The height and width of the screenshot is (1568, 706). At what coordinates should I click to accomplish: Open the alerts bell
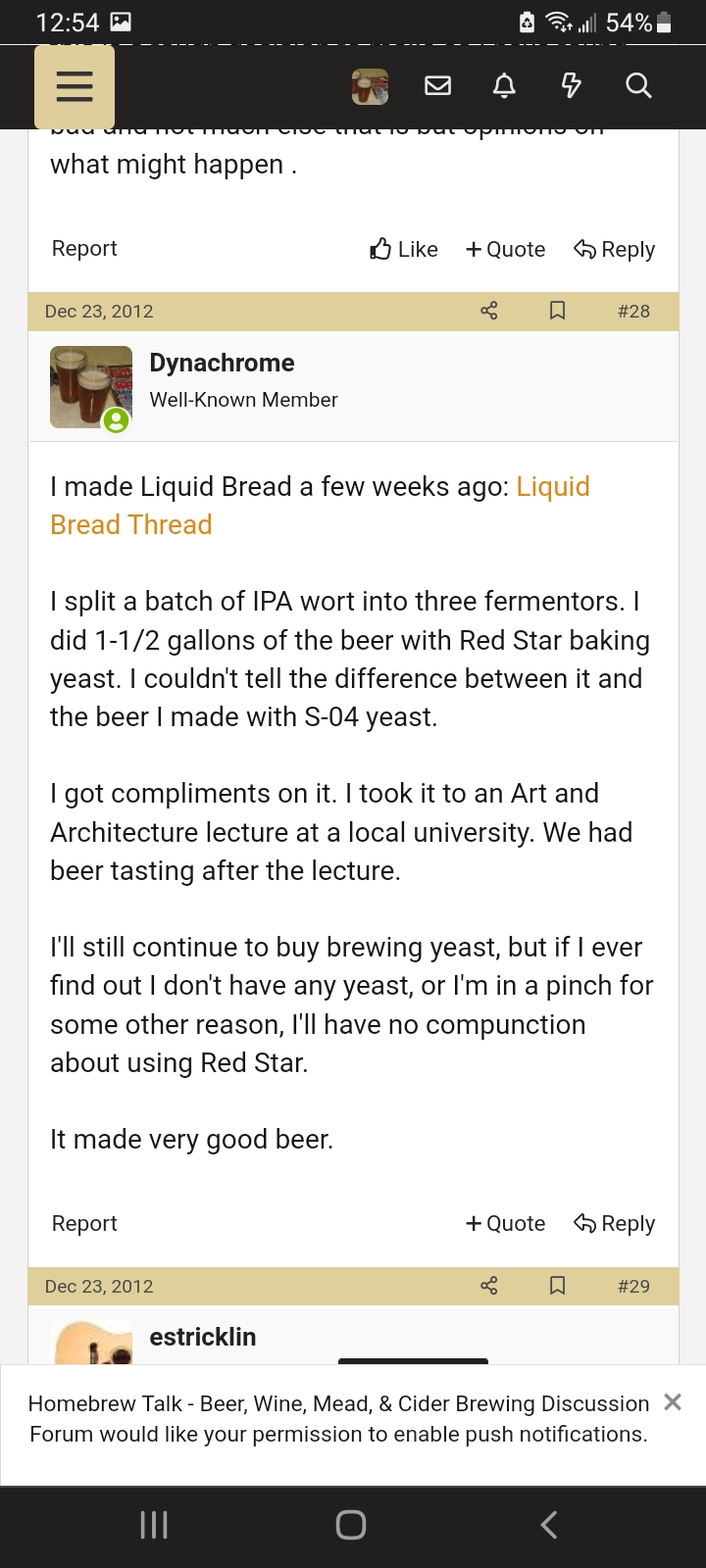pos(504,86)
